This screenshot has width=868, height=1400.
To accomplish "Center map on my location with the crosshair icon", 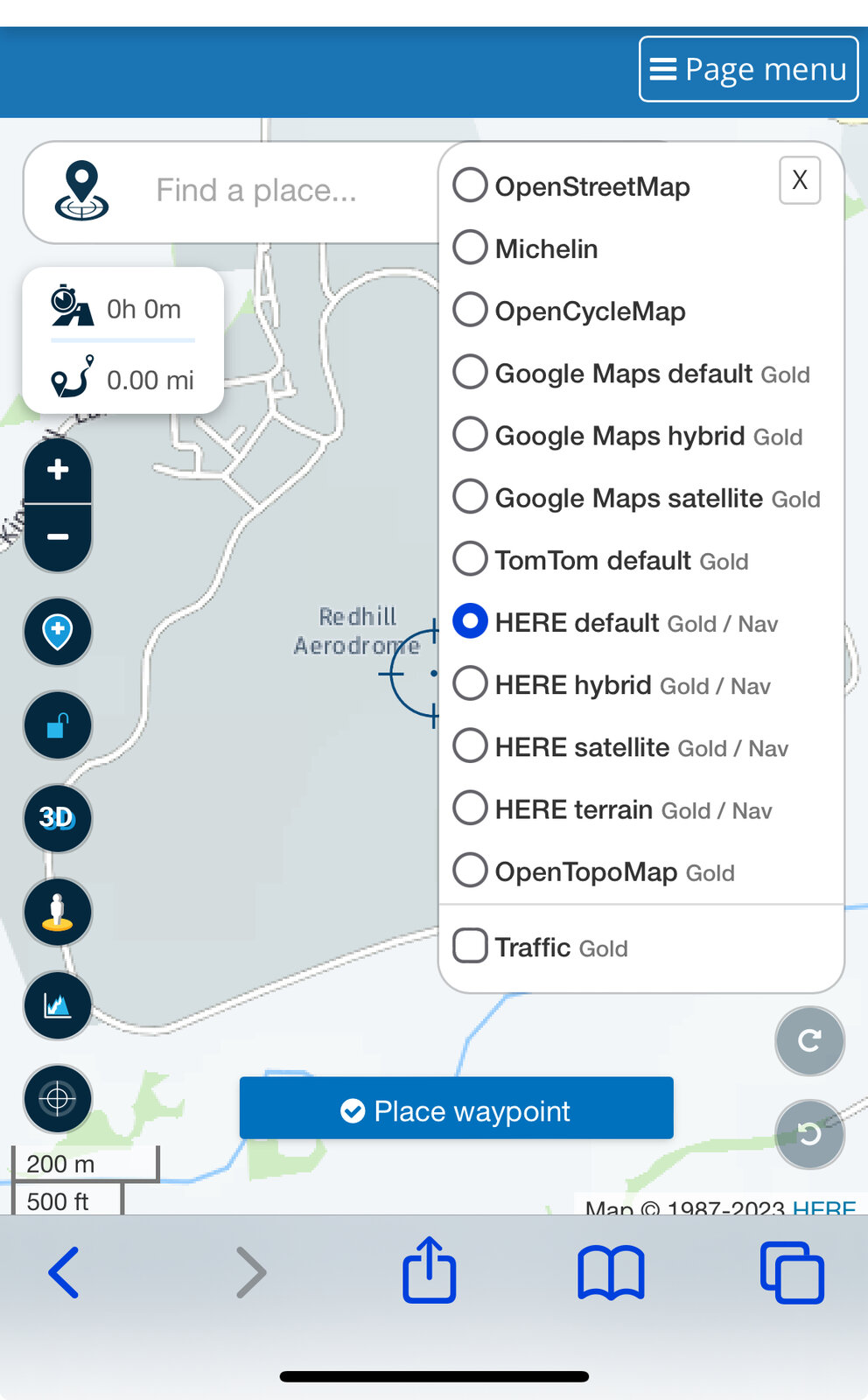I will pos(58,1098).
